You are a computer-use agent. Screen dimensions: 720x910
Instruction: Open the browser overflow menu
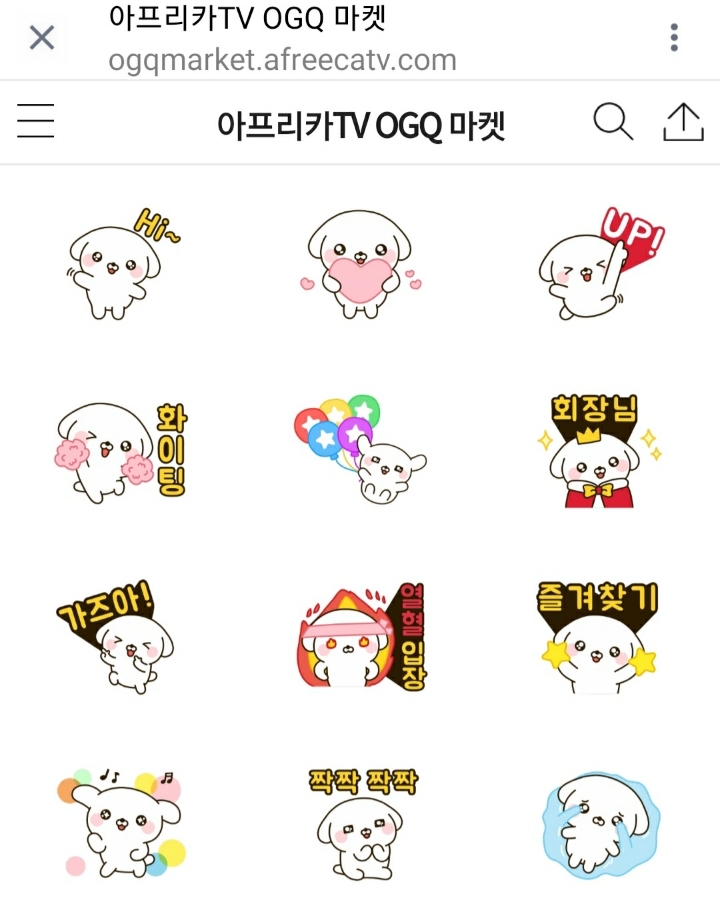tap(675, 39)
